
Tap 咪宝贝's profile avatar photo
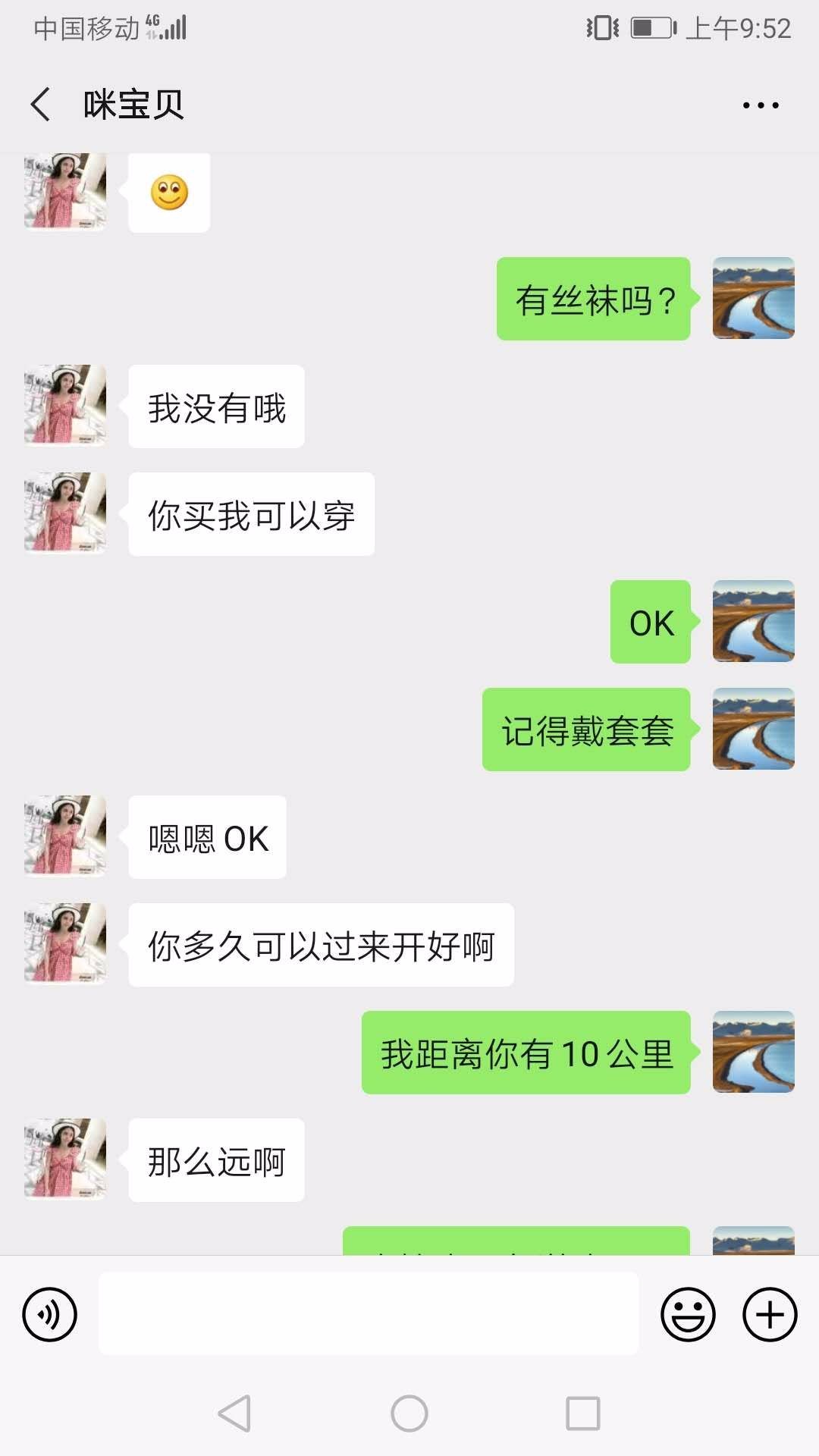(64, 404)
